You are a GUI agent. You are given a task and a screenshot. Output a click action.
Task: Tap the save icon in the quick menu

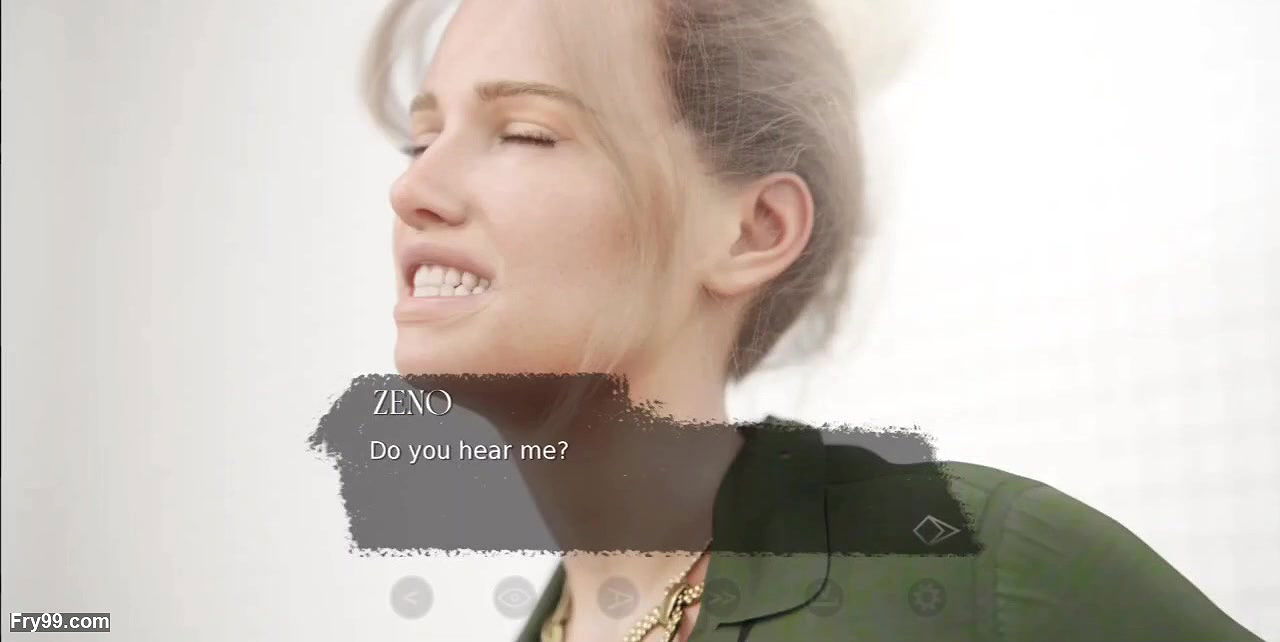pyautogui.click(x=824, y=598)
